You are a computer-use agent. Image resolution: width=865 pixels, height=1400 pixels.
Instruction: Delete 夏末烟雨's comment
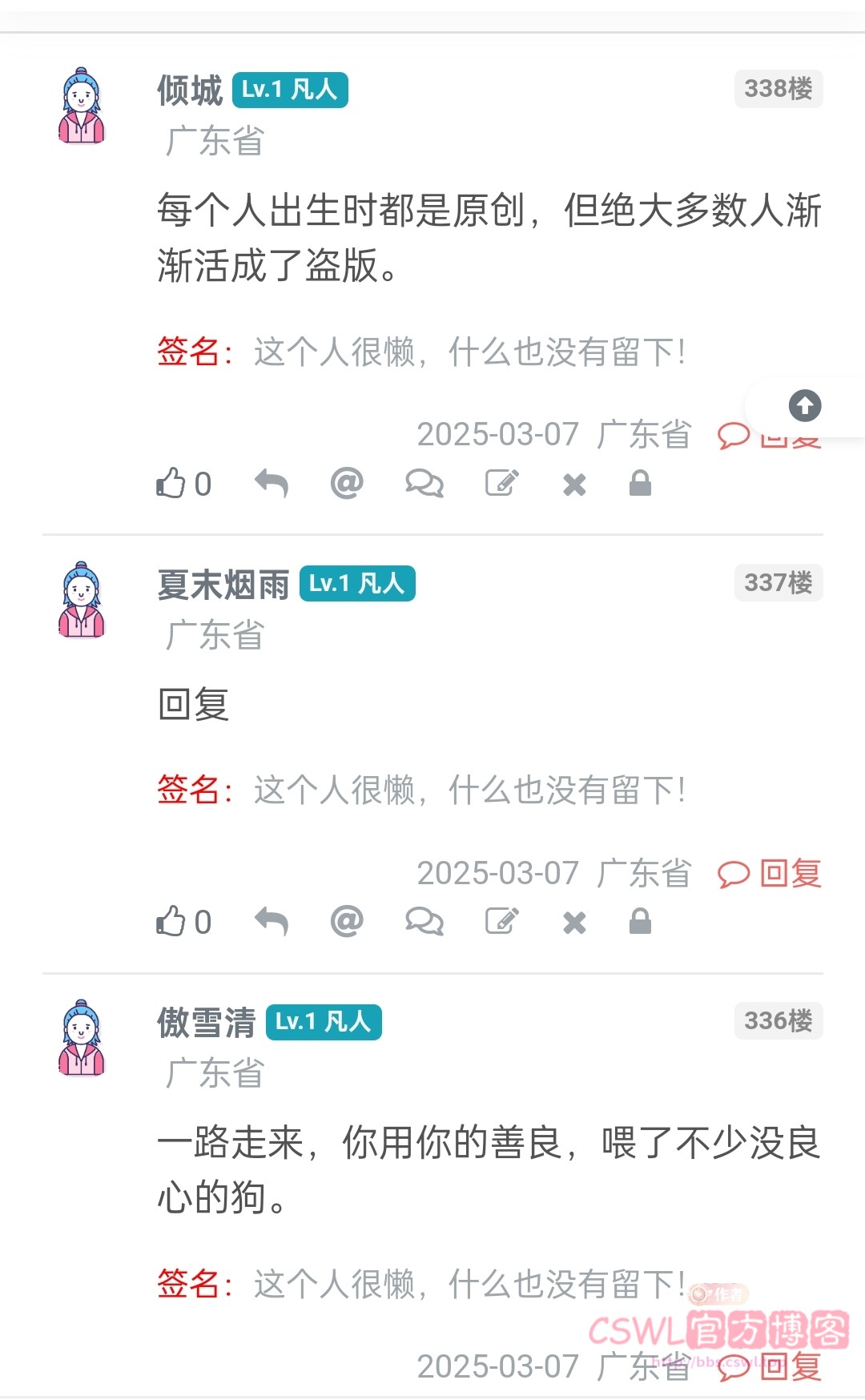574,923
